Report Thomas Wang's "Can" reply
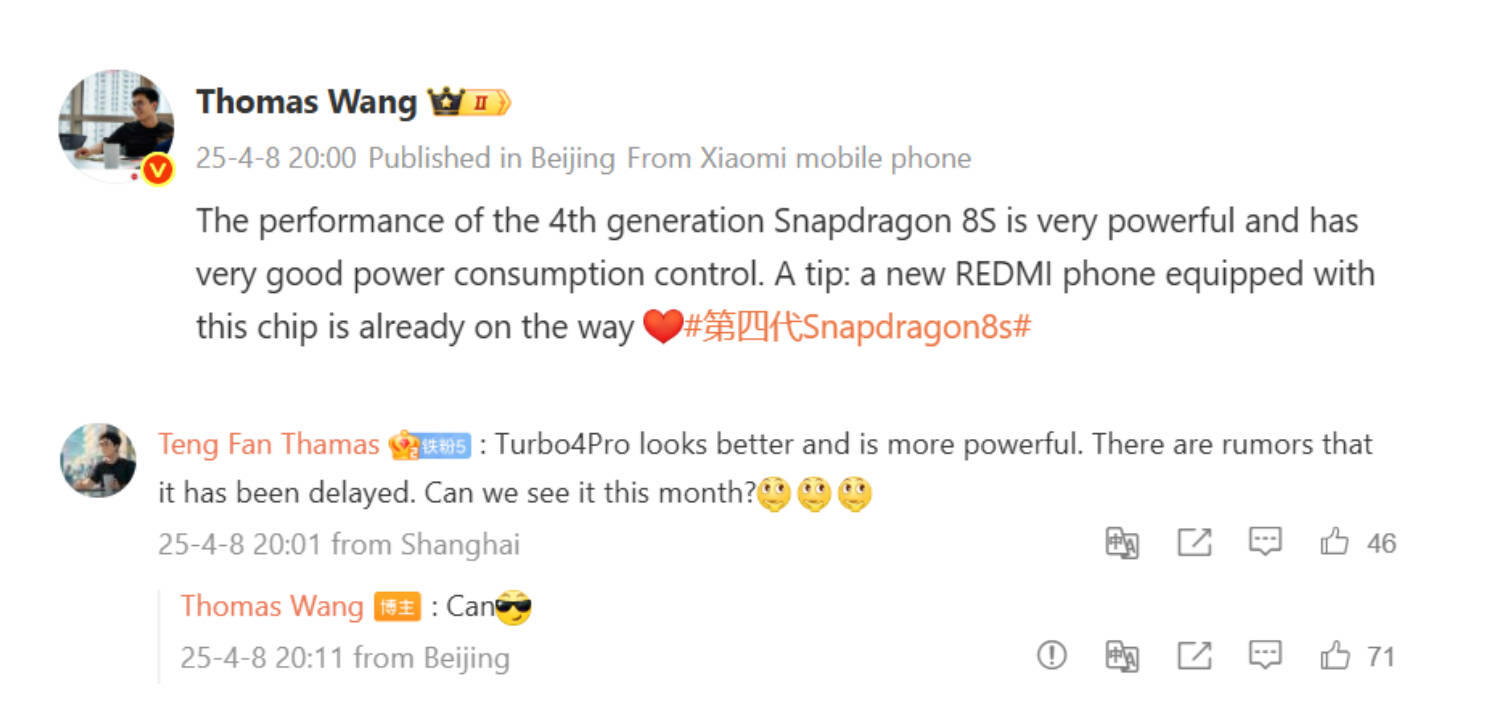 tap(1051, 656)
